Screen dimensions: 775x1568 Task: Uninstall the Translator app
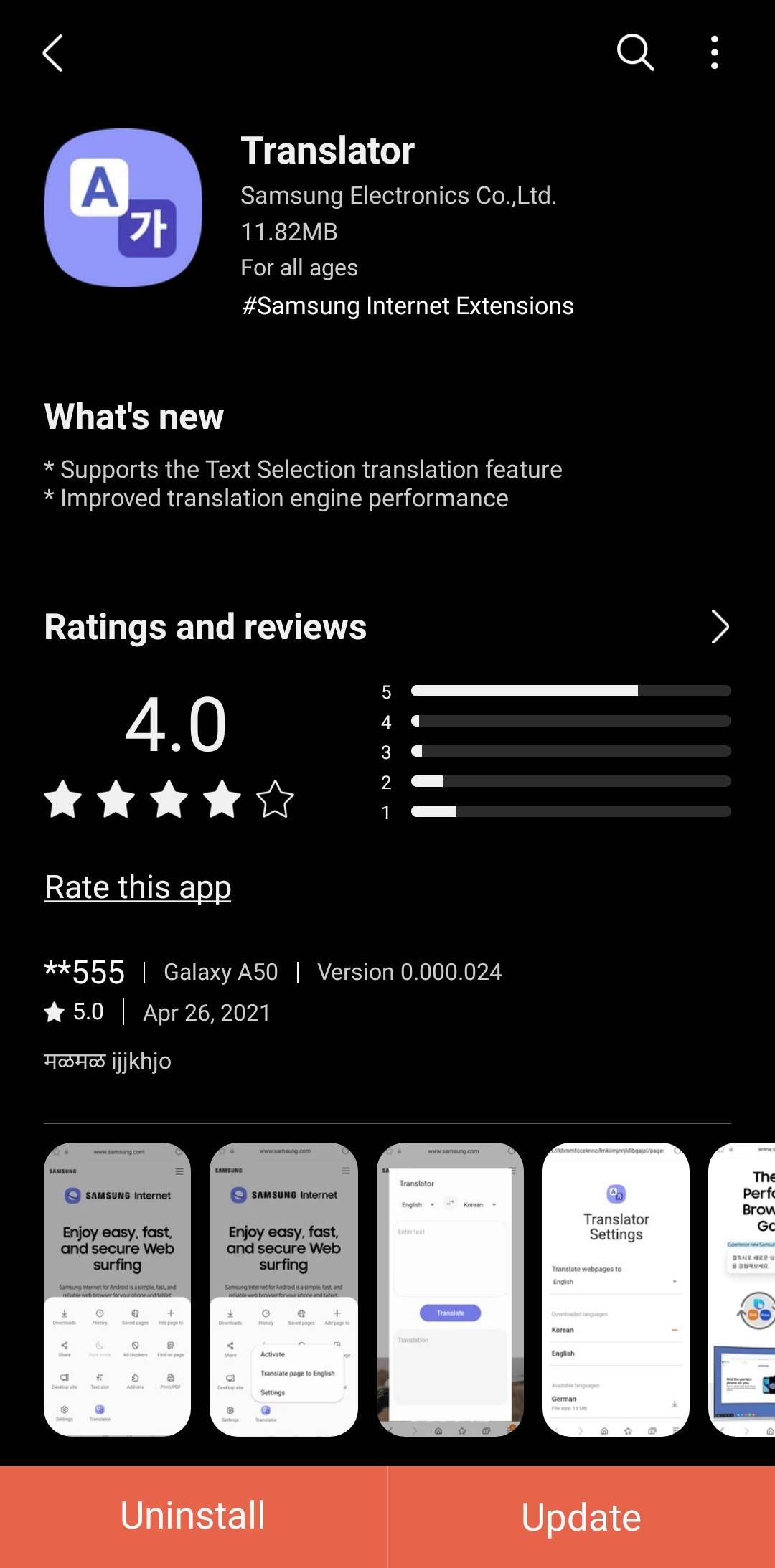(x=193, y=1516)
